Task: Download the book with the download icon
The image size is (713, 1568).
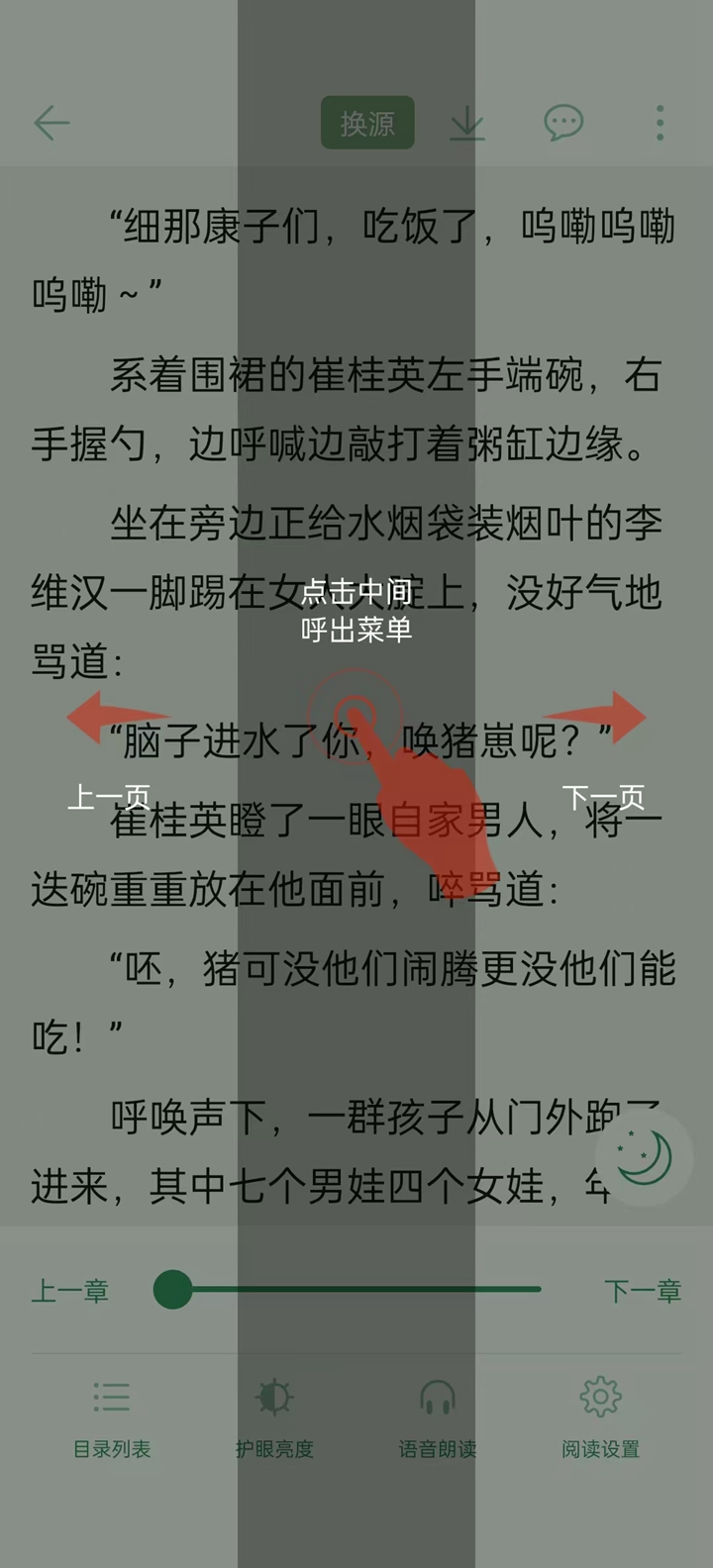Action: click(466, 124)
